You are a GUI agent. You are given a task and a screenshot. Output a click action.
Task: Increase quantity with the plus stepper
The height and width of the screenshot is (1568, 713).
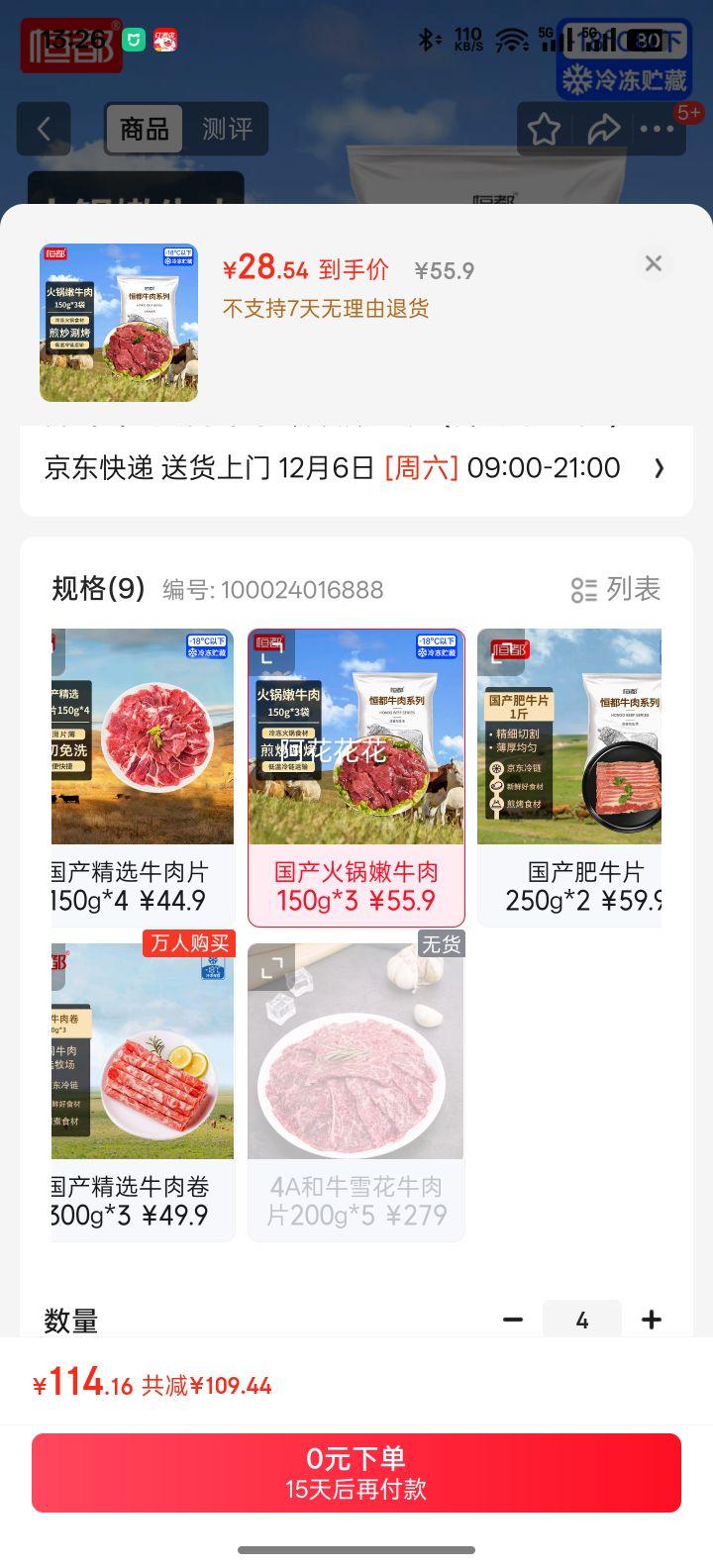click(x=652, y=1319)
